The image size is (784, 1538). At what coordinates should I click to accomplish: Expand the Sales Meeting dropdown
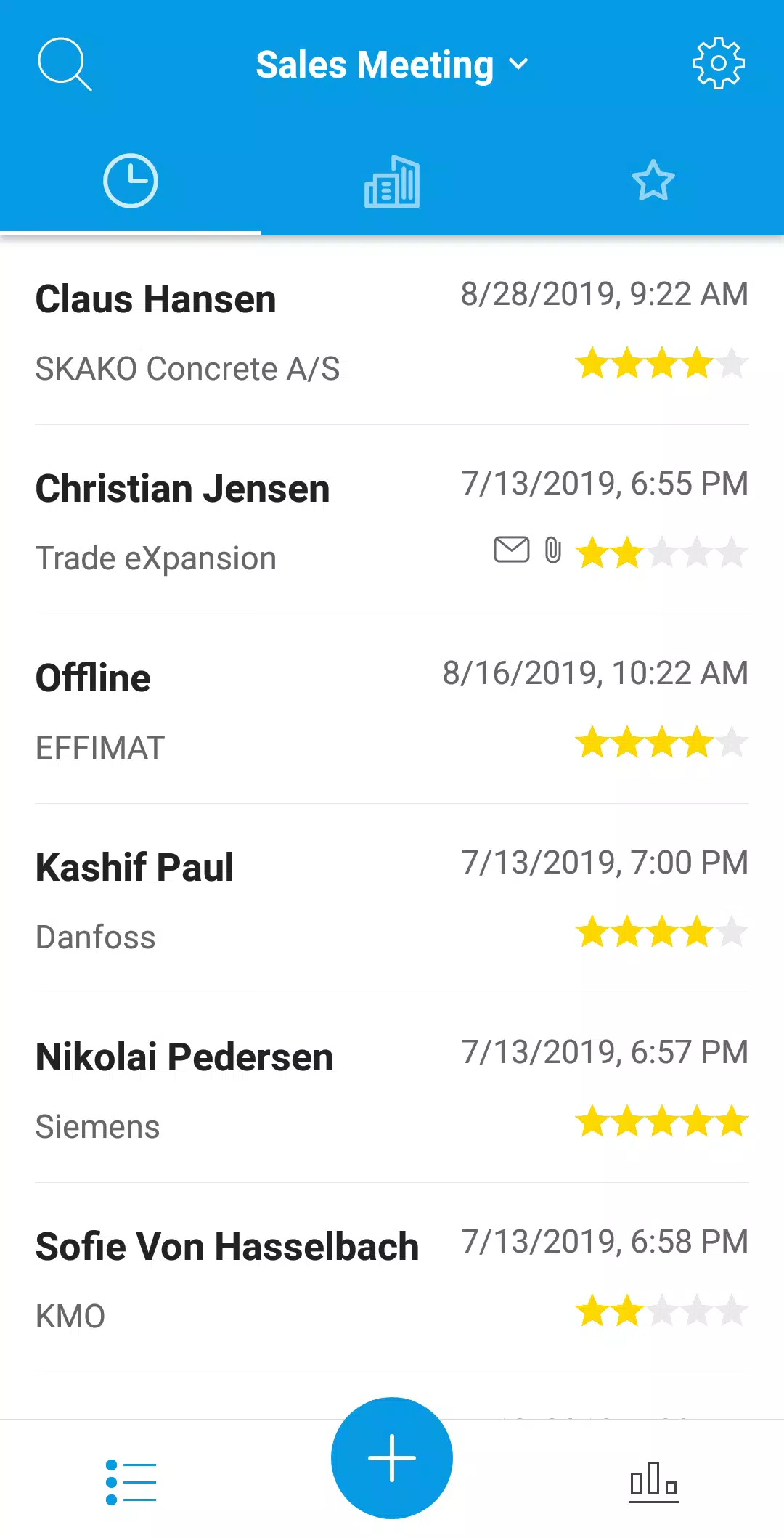[x=392, y=65]
